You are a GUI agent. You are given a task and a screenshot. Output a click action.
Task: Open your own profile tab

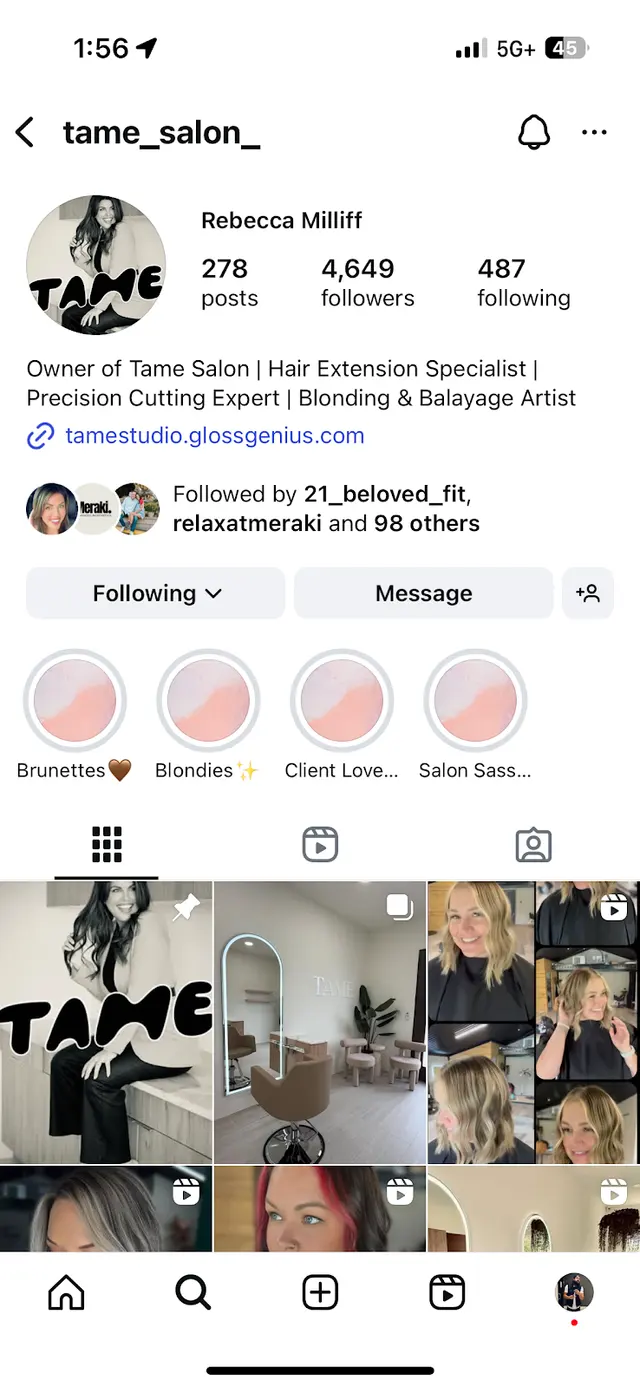point(574,1293)
